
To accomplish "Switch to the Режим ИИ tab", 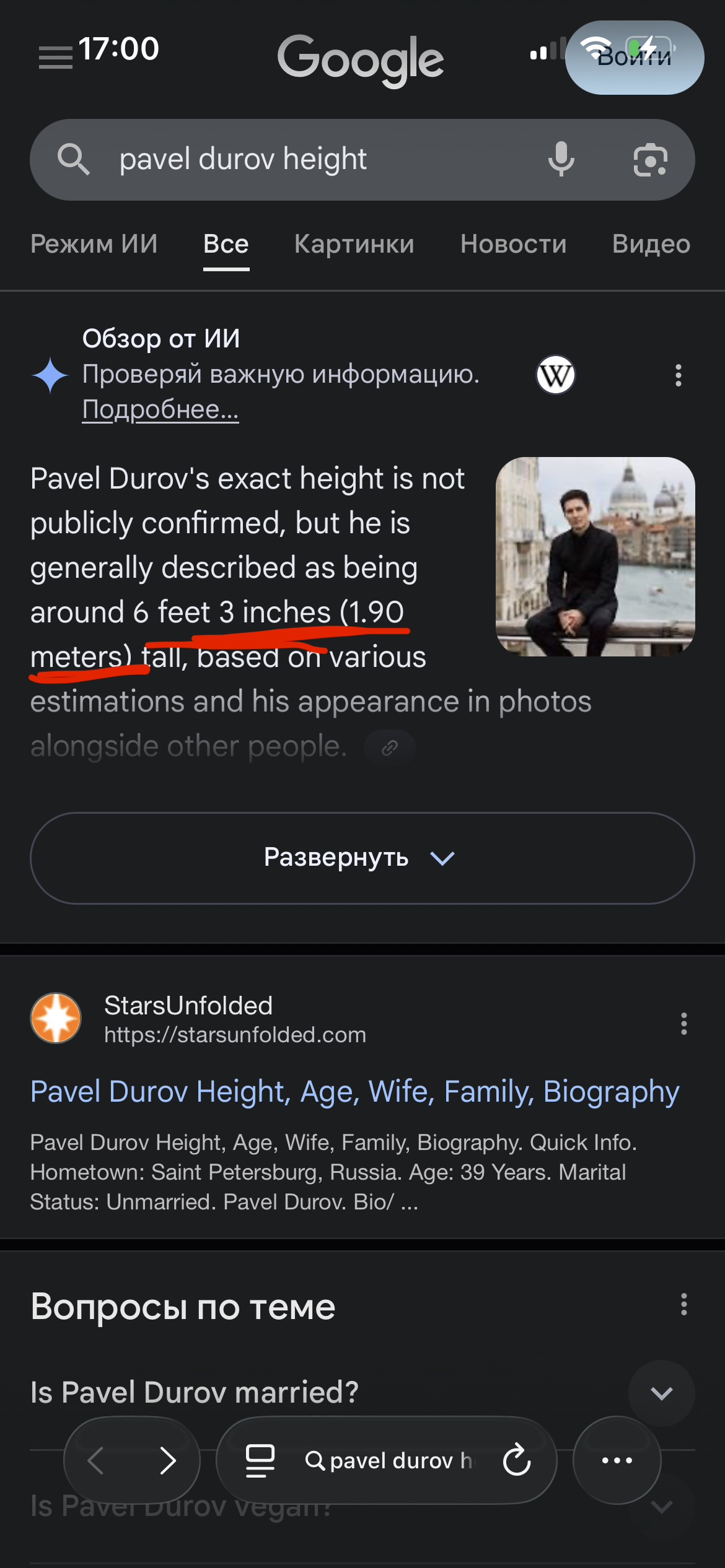I will tap(94, 244).
